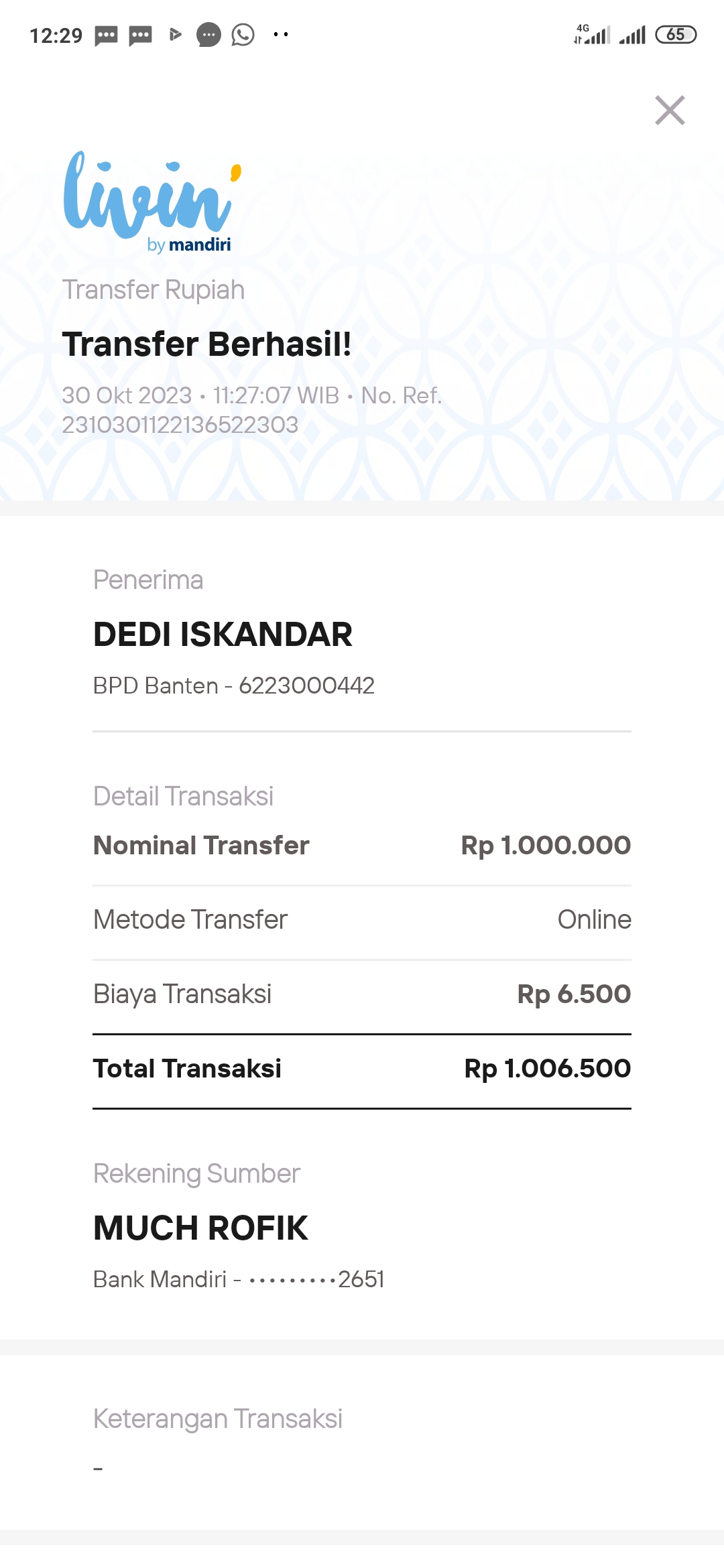Tap the Google Play notification icon
Image resolution: width=724 pixels, height=1568 pixels.
click(176, 34)
